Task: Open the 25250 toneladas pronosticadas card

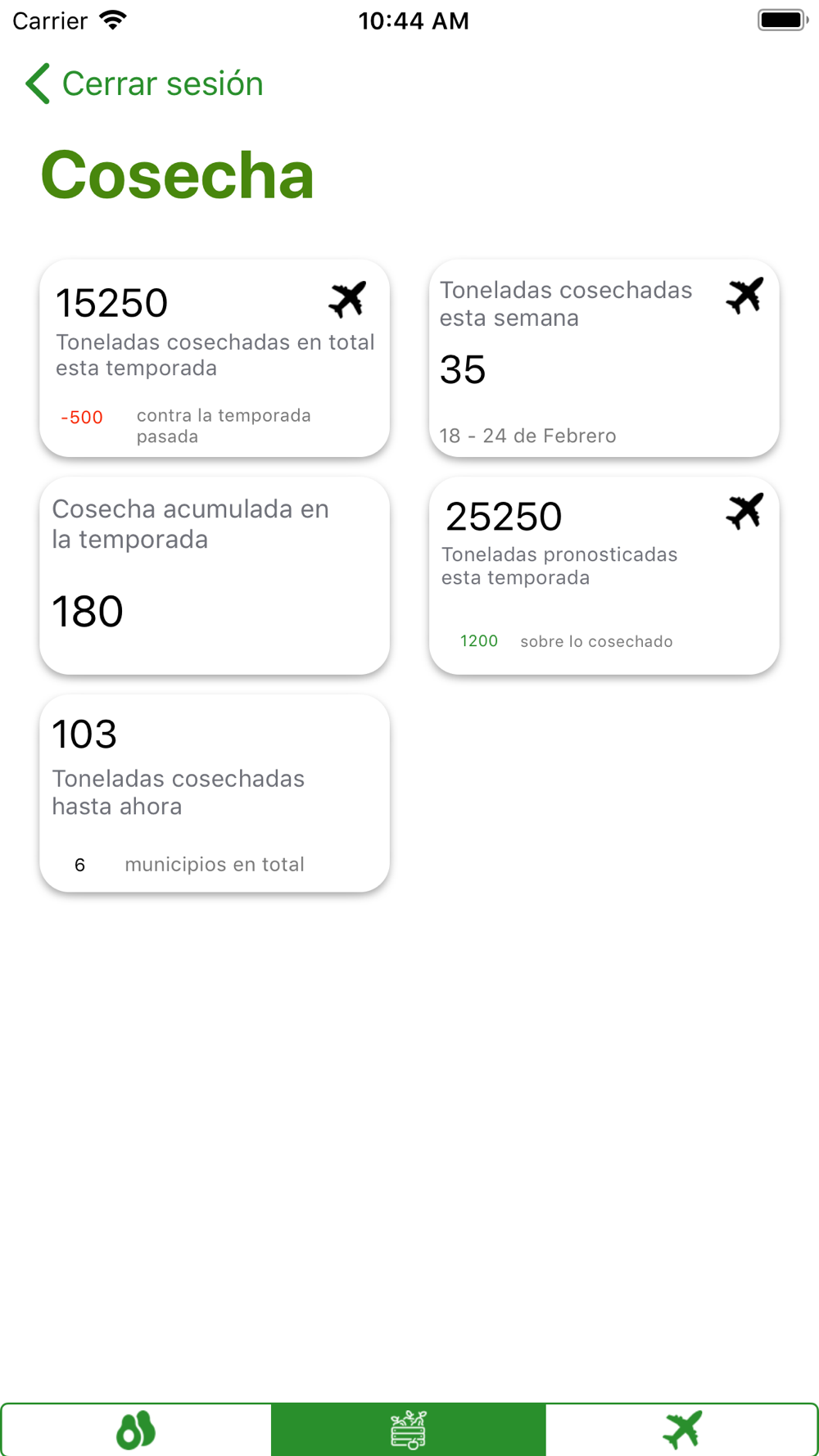Action: click(604, 577)
